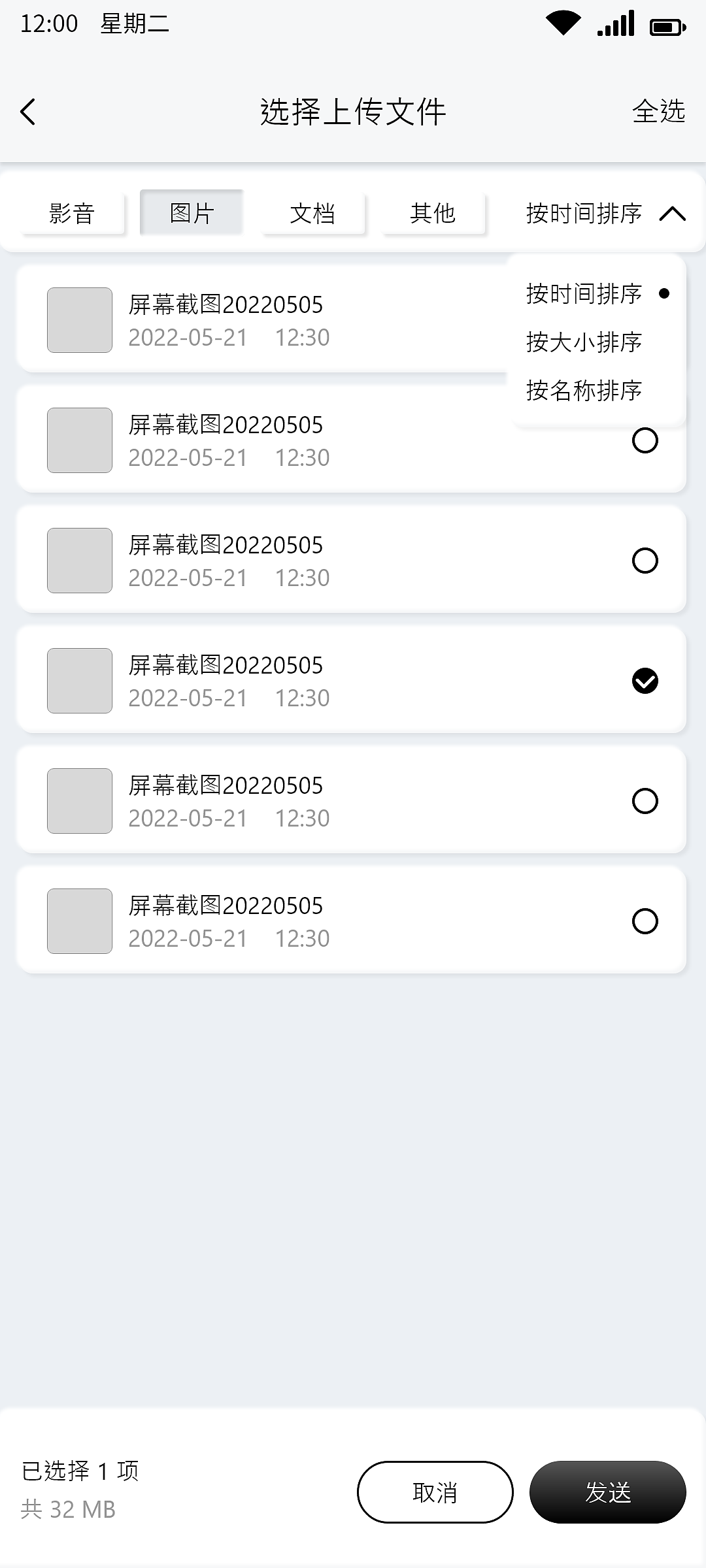Switch to the 影音 tab

pos(72,214)
